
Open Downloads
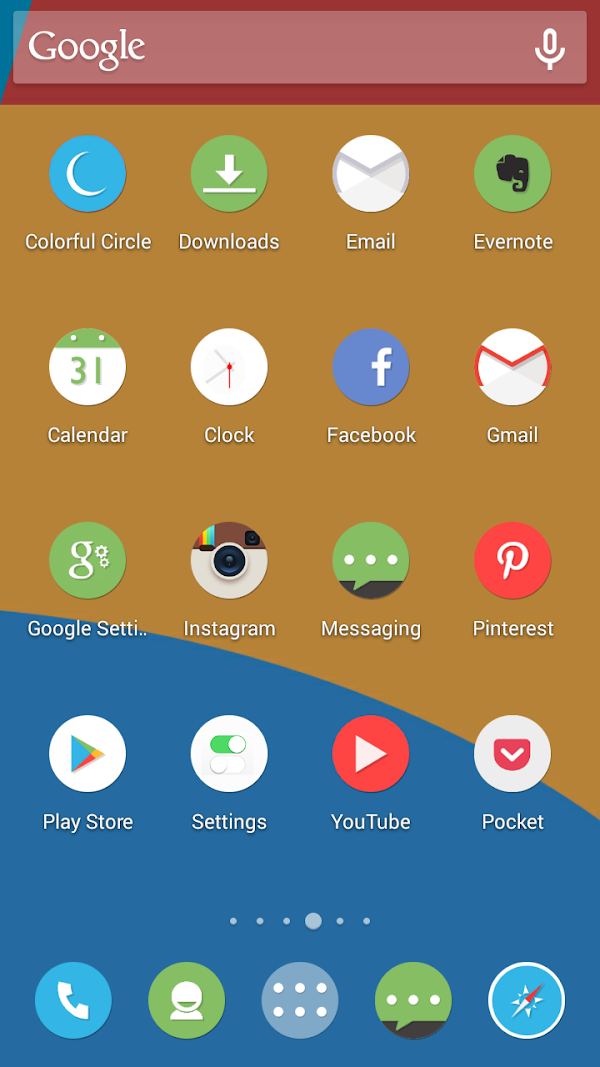pyautogui.click(x=229, y=174)
